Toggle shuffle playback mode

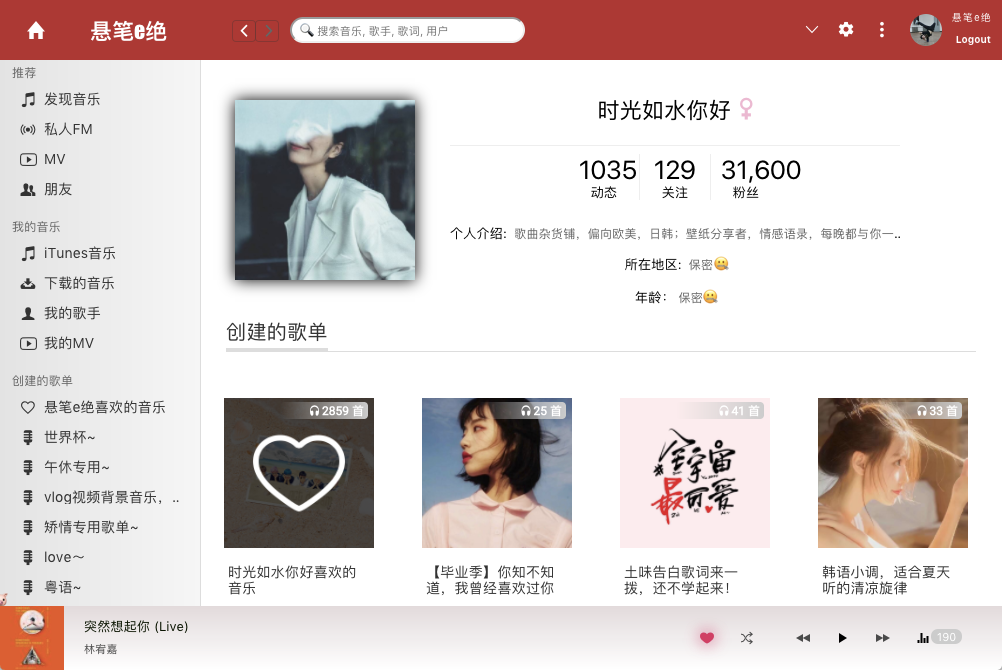tap(746, 638)
